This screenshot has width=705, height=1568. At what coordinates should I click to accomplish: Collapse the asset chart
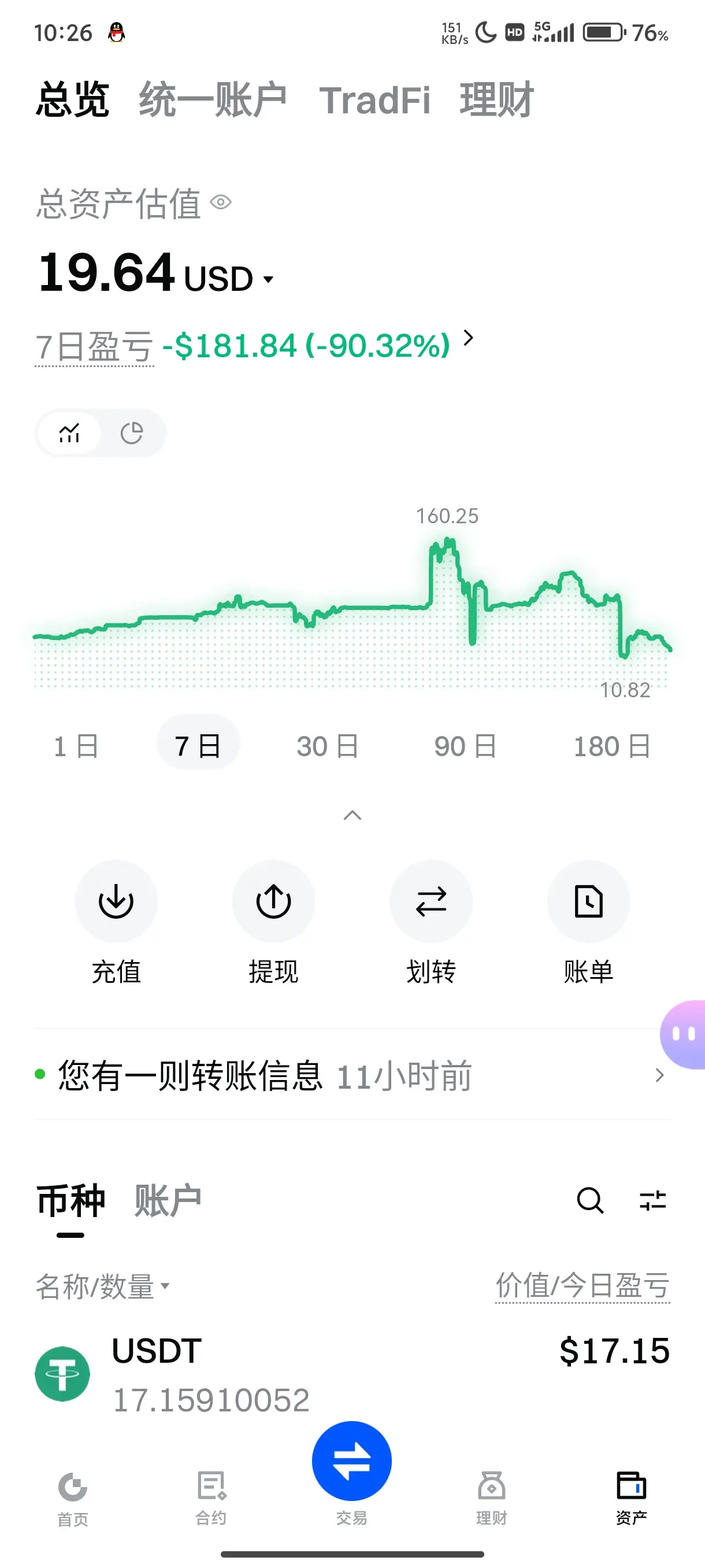[352, 815]
